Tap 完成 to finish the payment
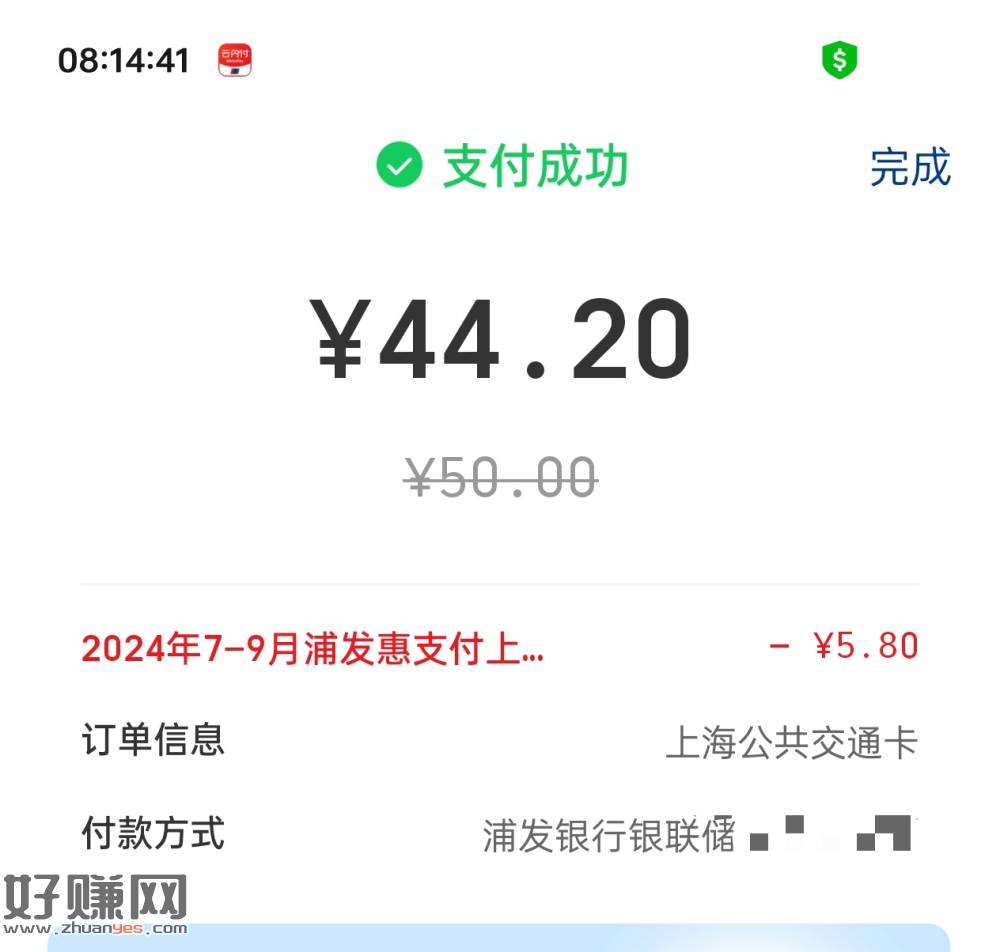The width and height of the screenshot is (1000, 952). click(x=909, y=167)
